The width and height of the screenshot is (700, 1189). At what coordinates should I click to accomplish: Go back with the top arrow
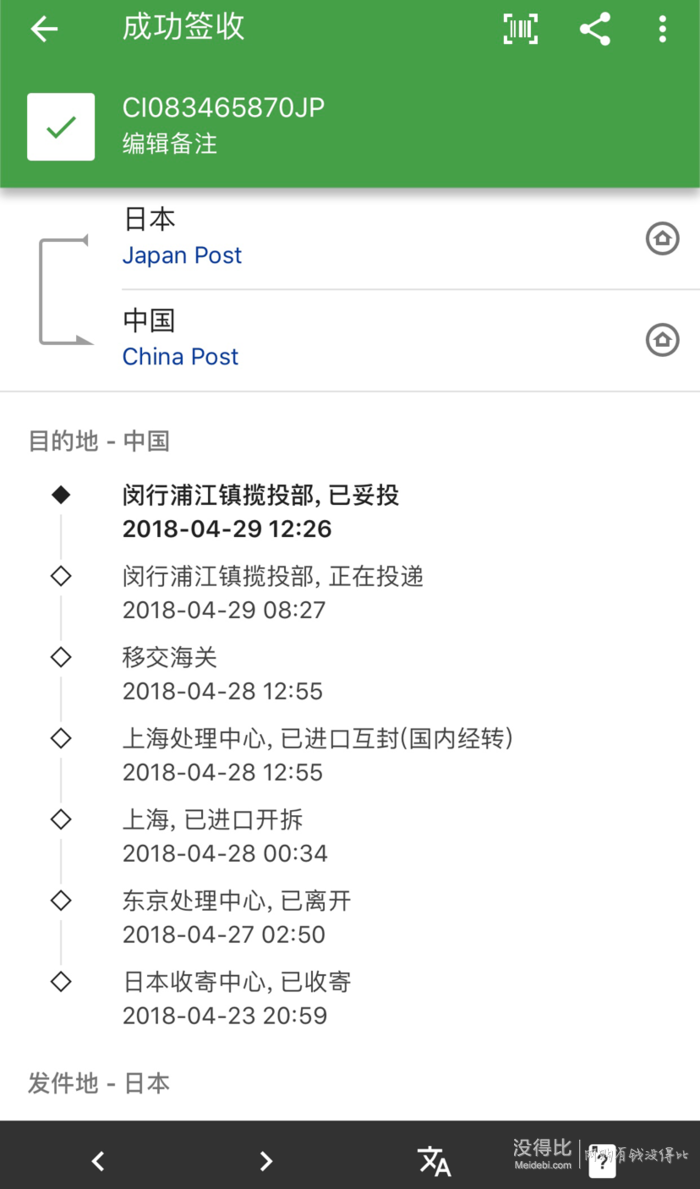pyautogui.click(x=44, y=30)
